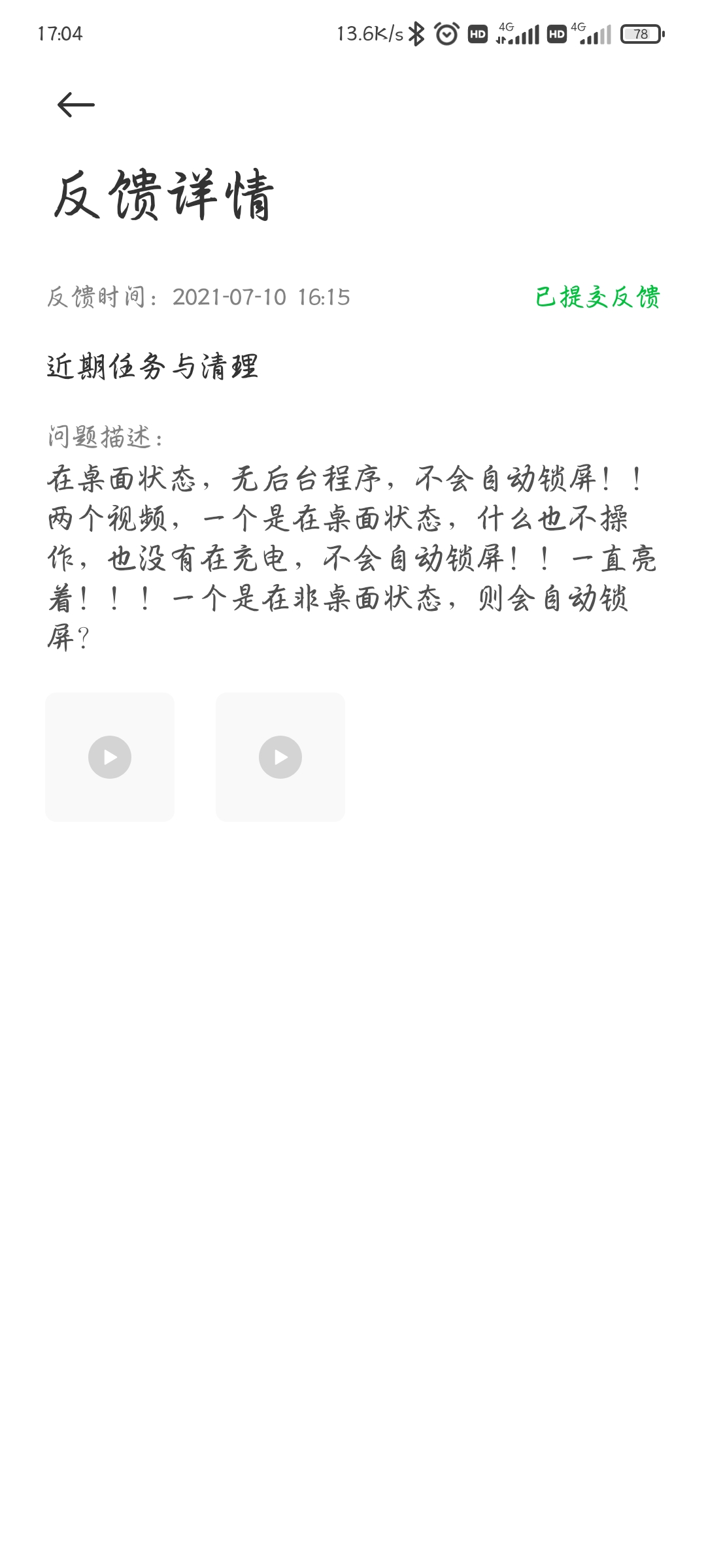
Task: Play the first attached video
Action: click(110, 757)
